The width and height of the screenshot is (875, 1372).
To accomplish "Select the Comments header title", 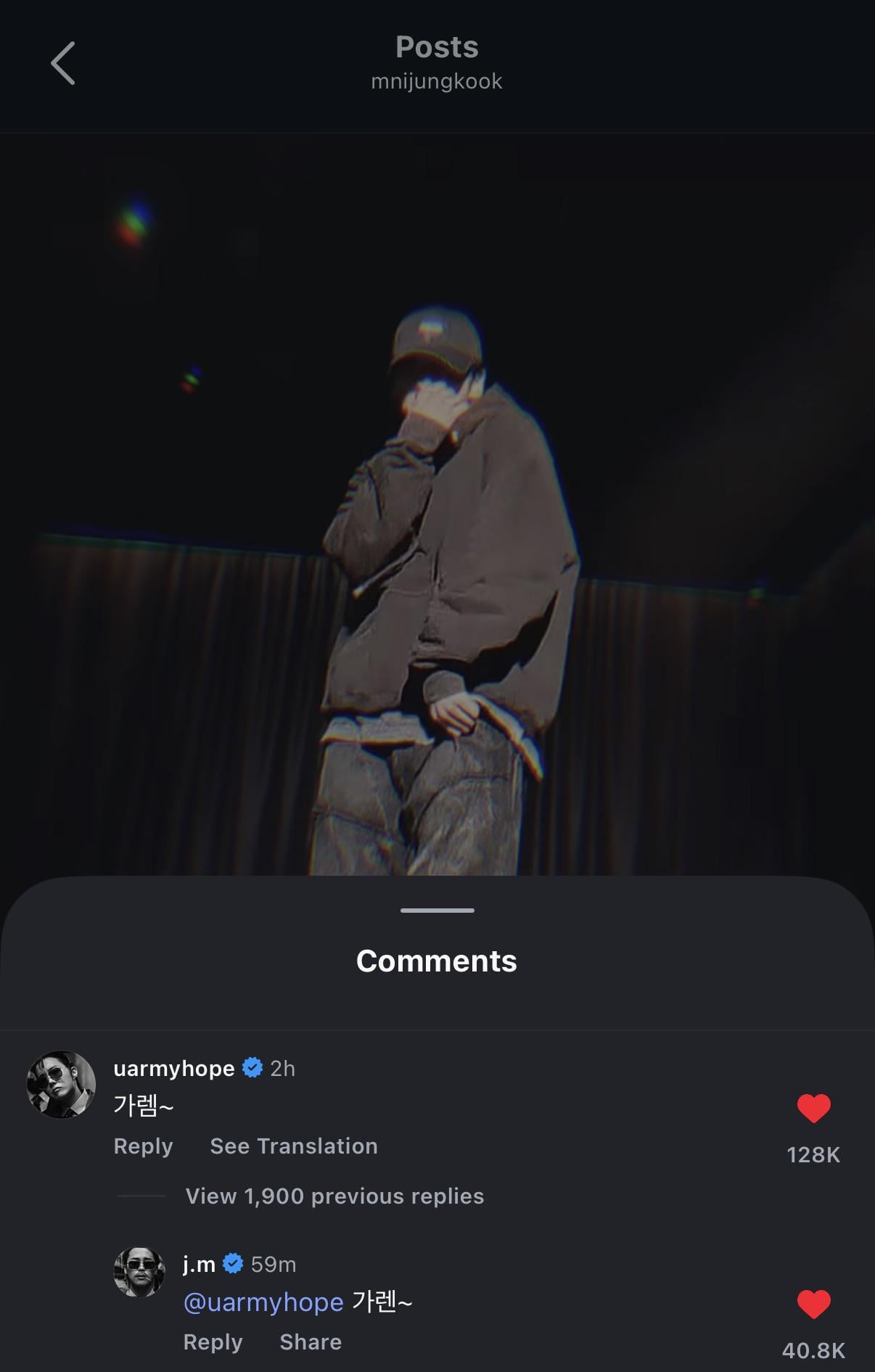I will (x=436, y=961).
